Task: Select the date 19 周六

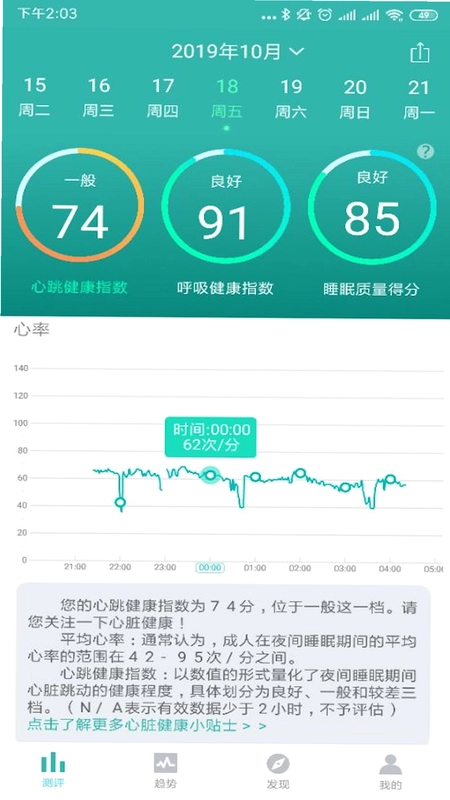Action: pyautogui.click(x=291, y=97)
